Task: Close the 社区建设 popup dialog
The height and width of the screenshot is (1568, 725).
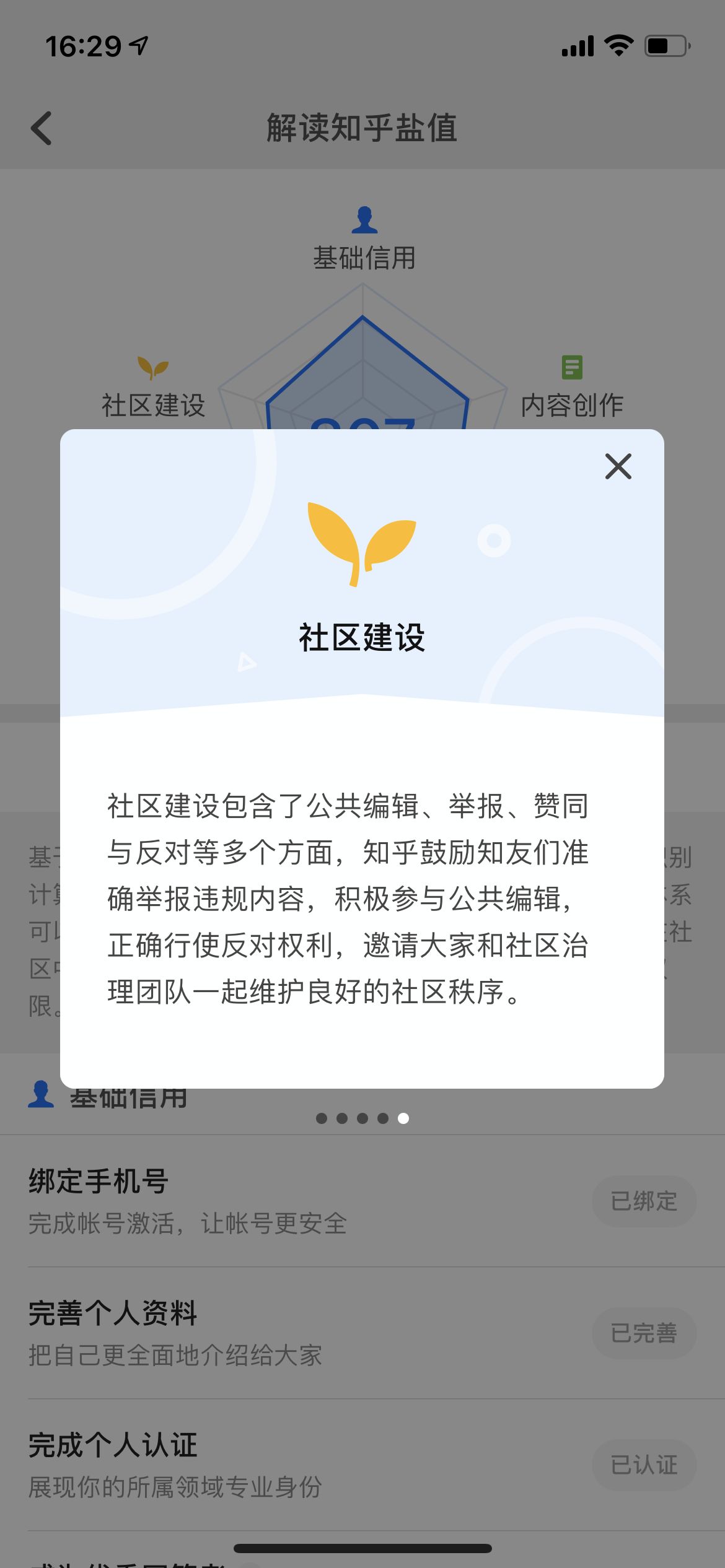Action: 618,466
